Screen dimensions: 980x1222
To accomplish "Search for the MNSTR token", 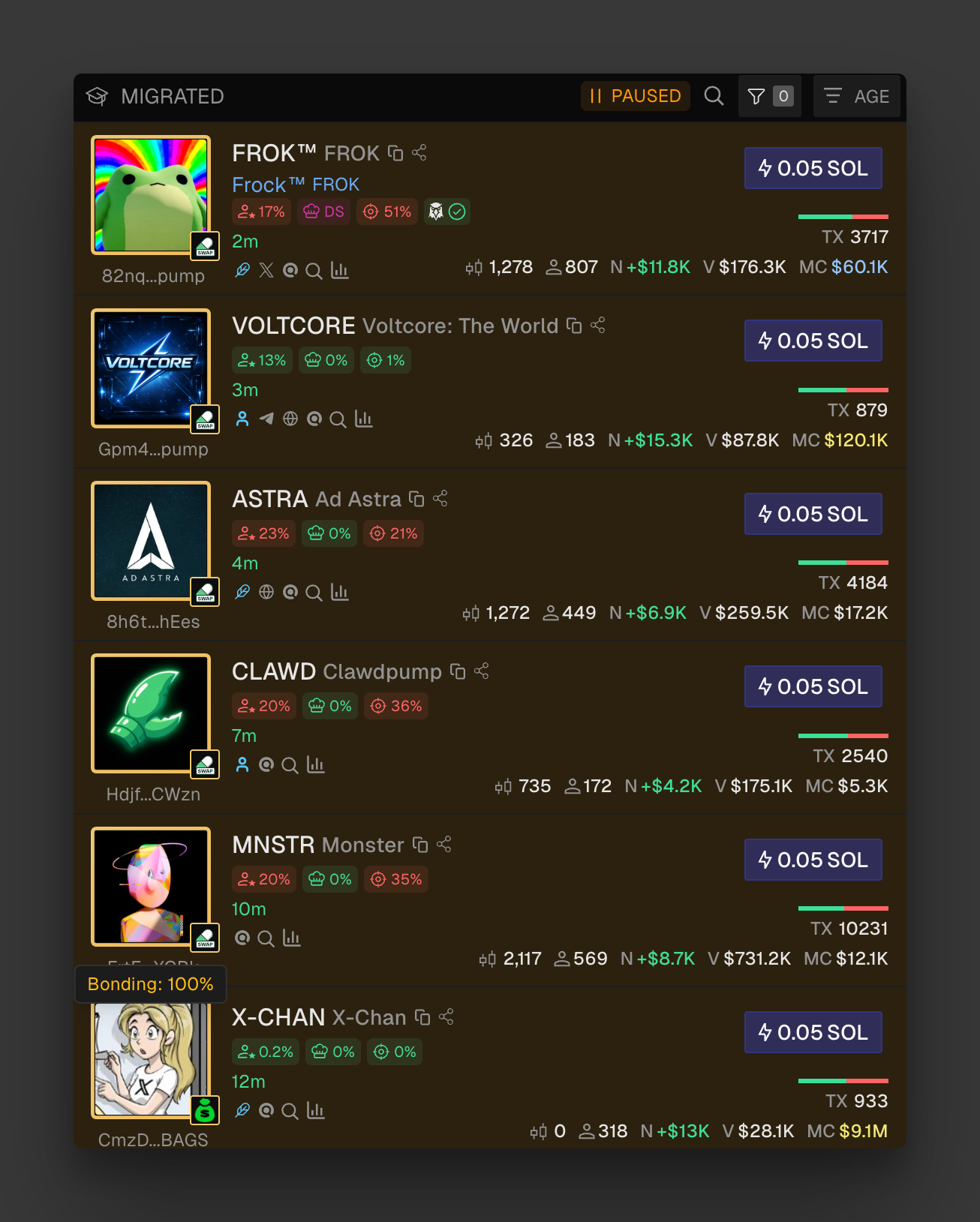I will click(266, 938).
